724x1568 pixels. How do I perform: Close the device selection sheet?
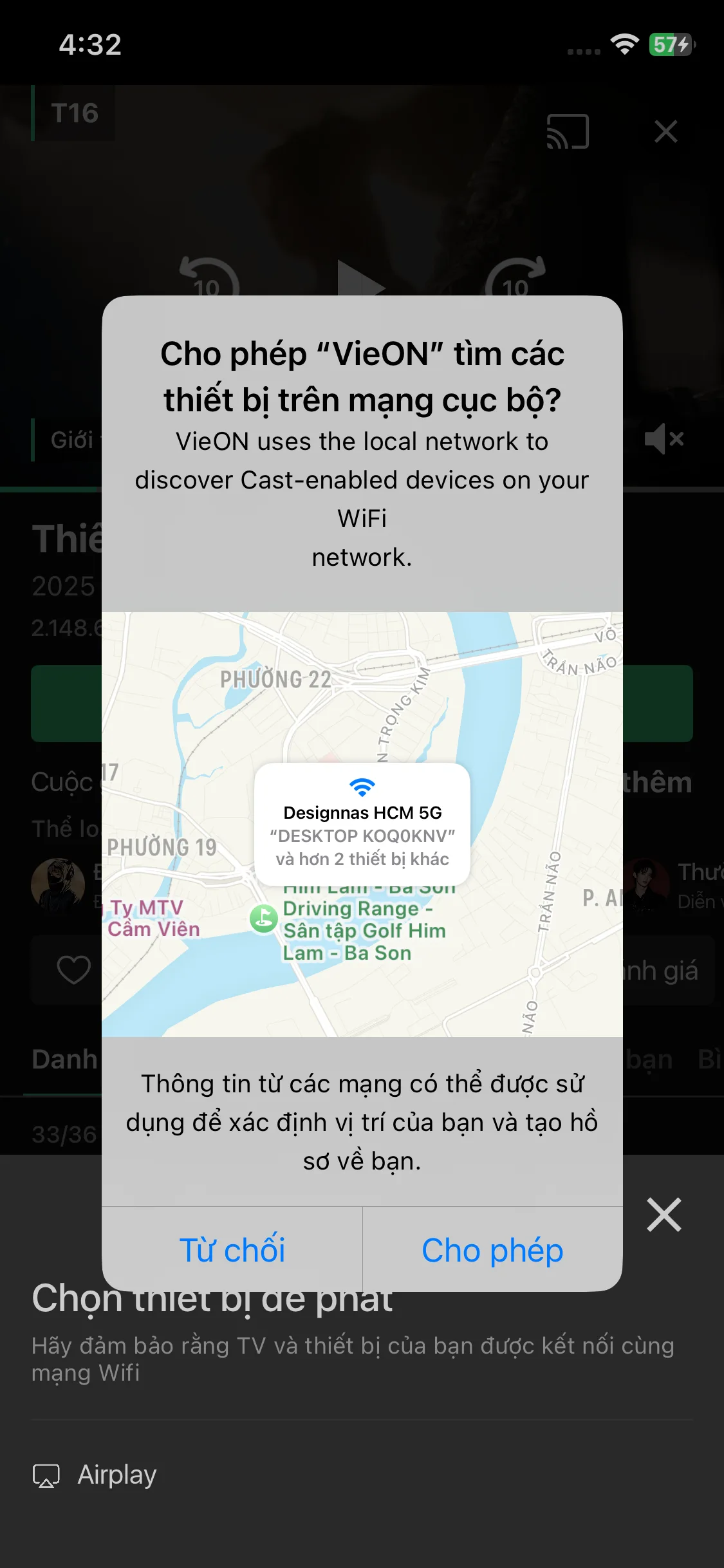(664, 1215)
